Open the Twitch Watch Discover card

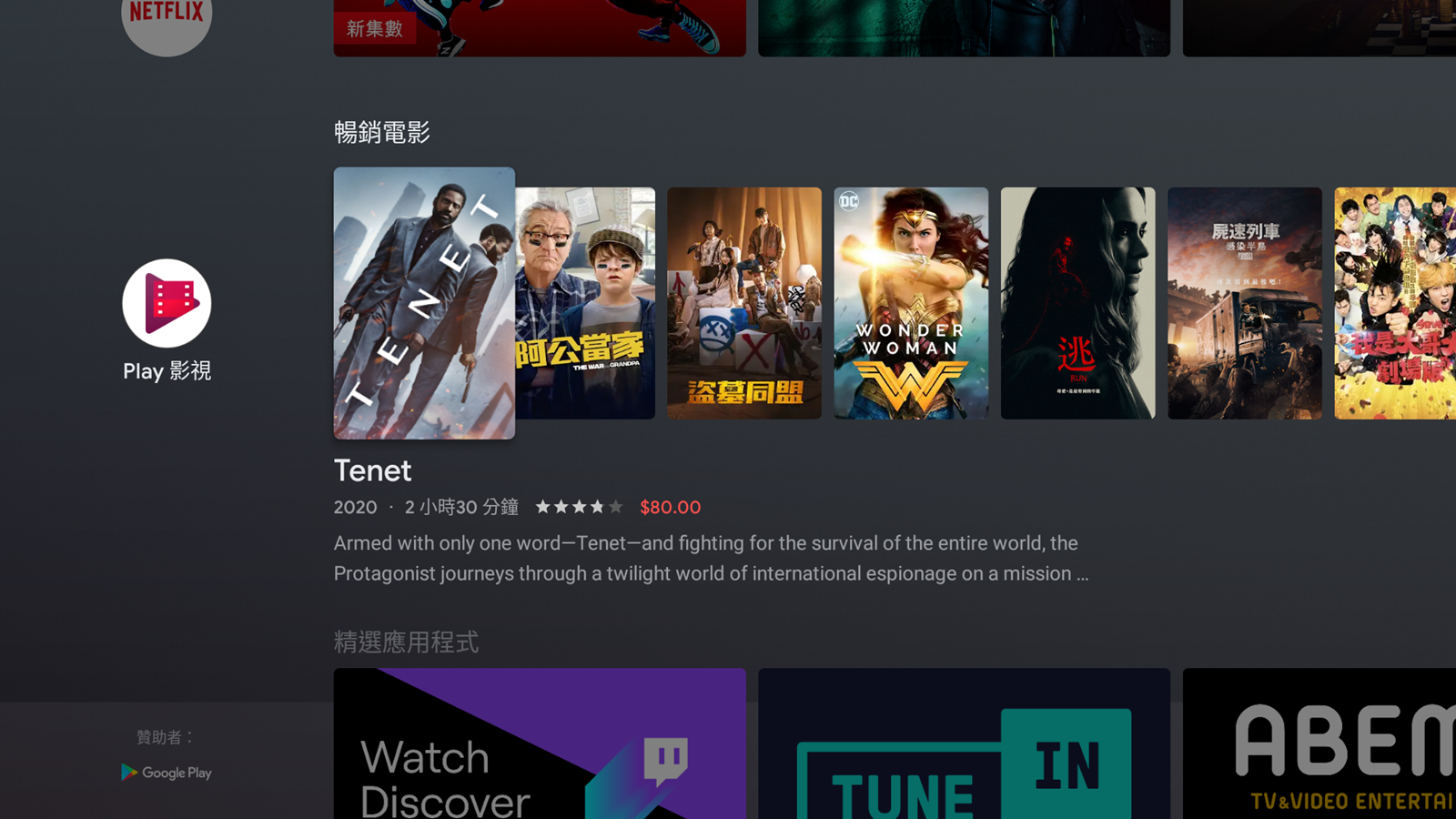540,743
